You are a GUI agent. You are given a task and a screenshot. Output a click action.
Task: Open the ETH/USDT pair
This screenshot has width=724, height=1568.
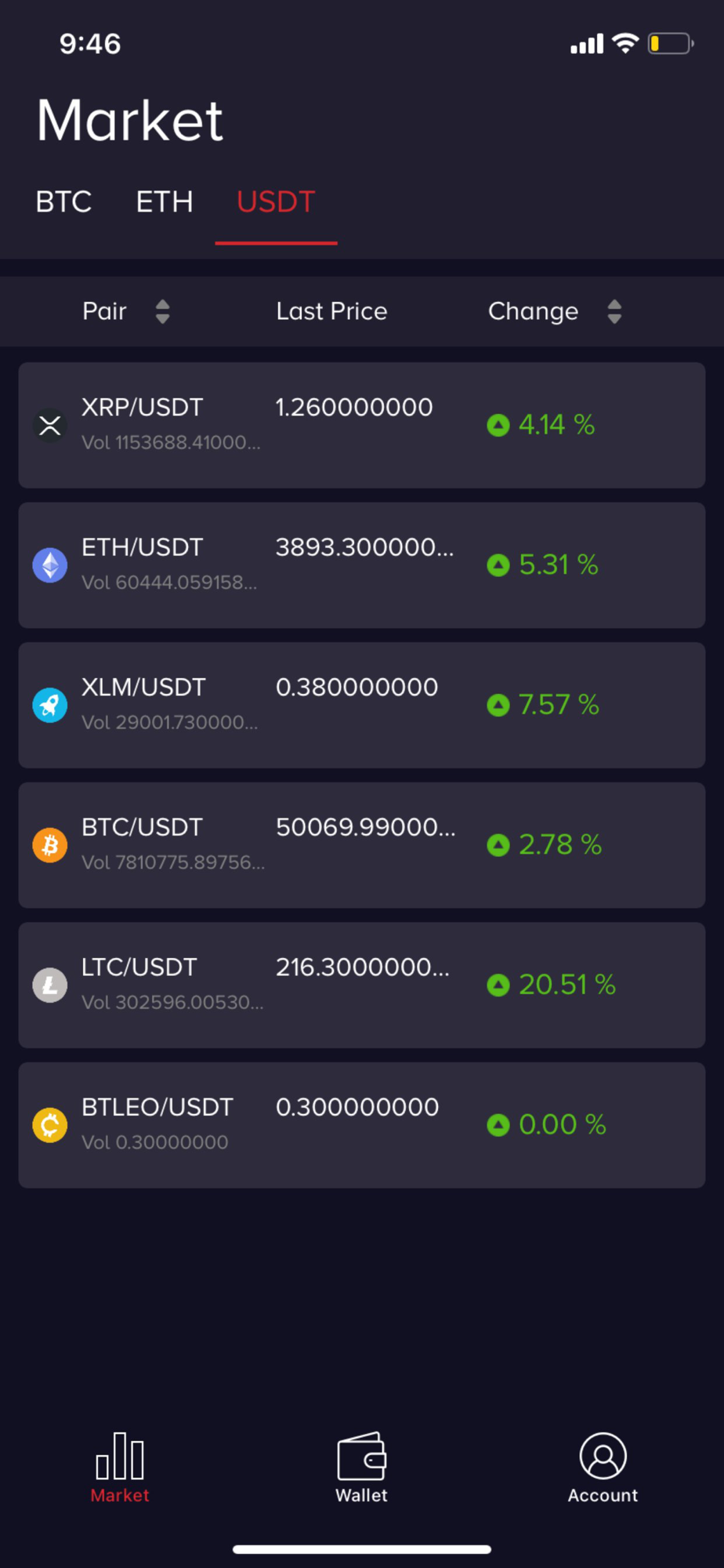coord(362,565)
